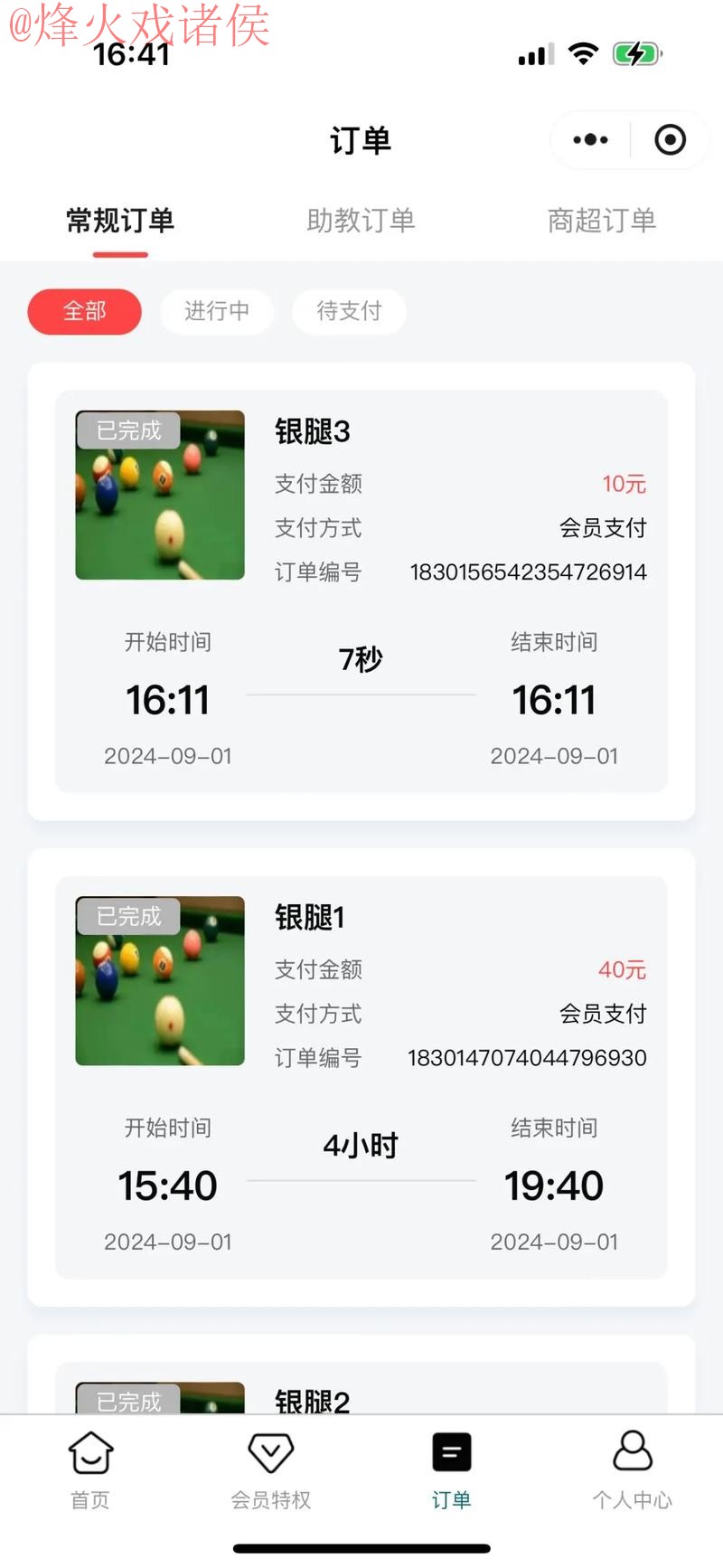Switch to the 助教订单 tab

point(361,220)
